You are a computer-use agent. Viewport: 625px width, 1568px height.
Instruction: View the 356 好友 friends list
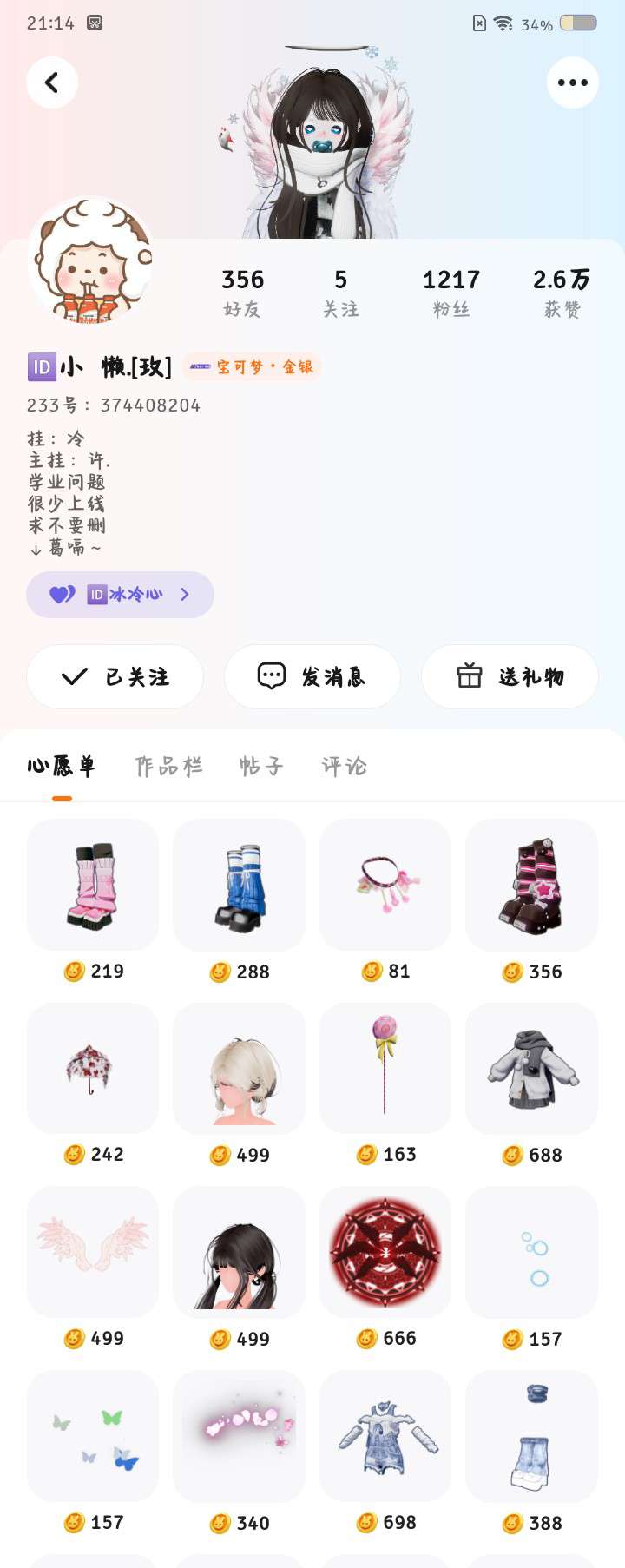coord(242,292)
